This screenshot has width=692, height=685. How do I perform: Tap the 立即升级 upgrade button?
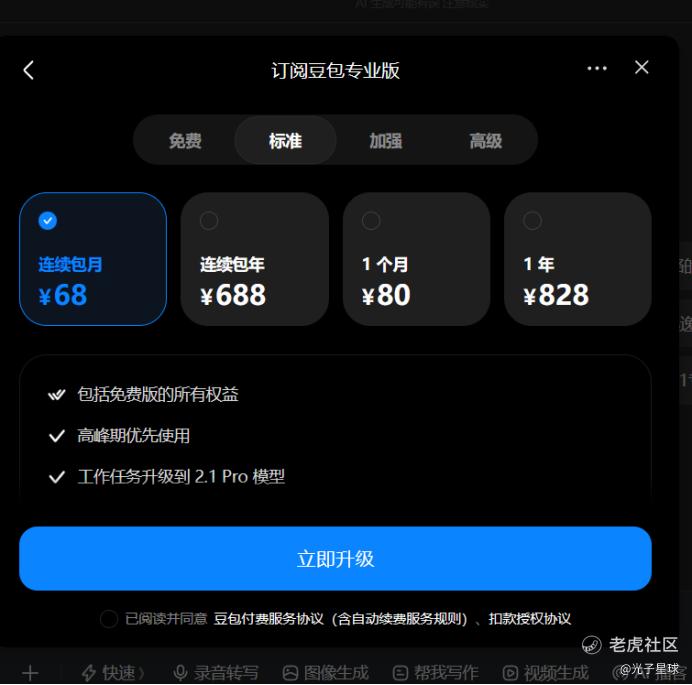(335, 558)
